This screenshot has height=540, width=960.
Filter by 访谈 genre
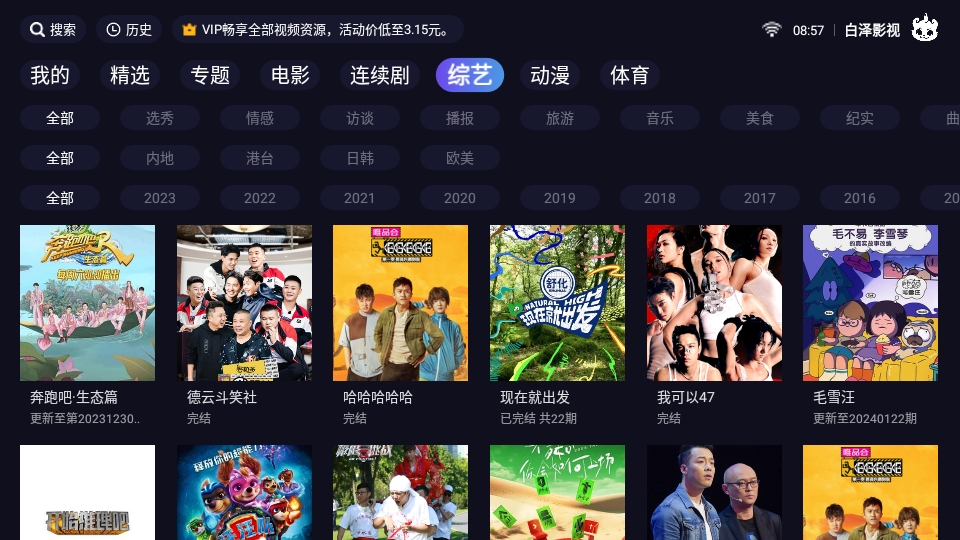coord(360,118)
